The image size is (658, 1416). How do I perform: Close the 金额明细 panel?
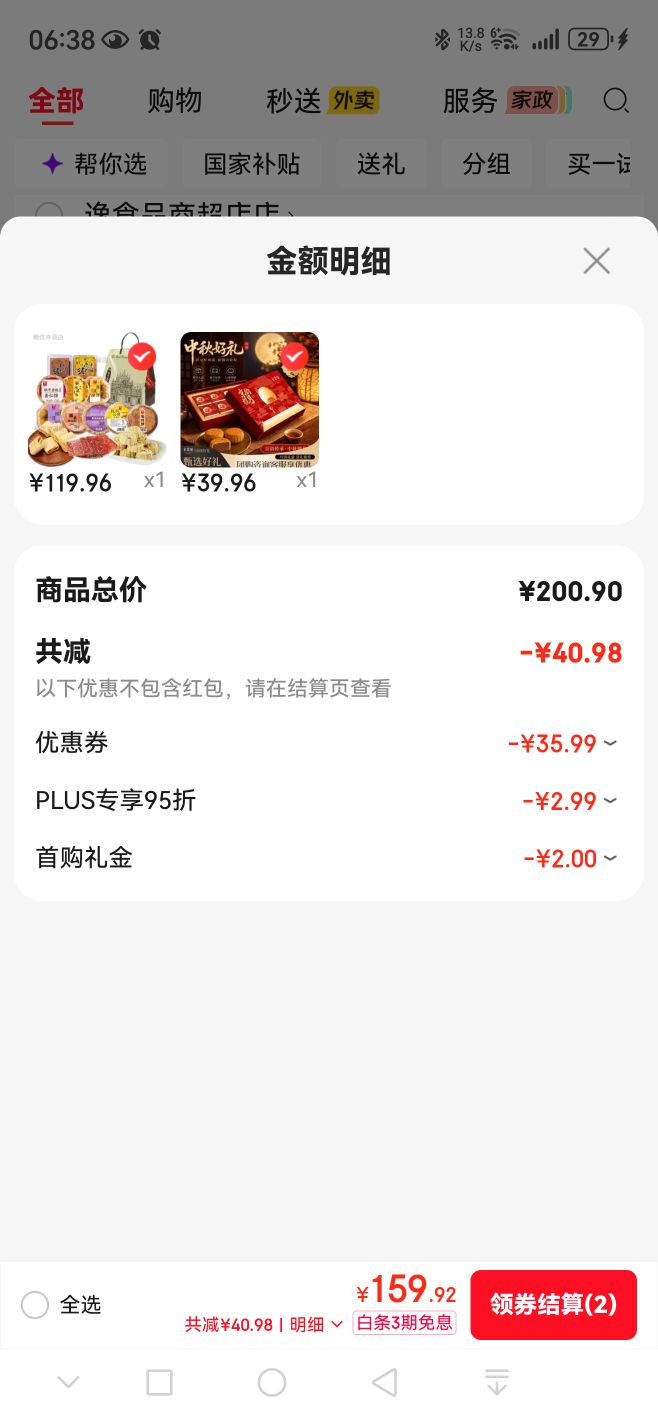[596, 261]
